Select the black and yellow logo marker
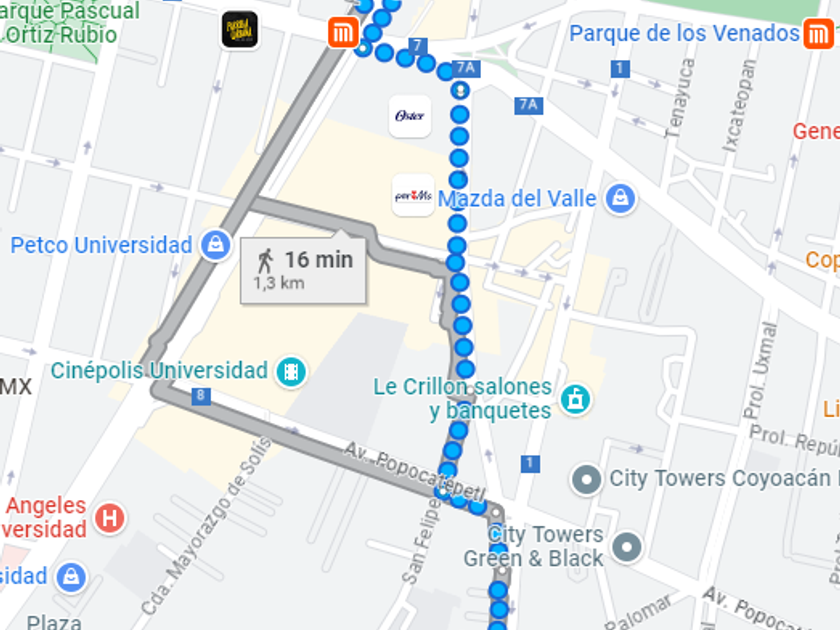Screen dimensions: 840x630 [239, 29]
